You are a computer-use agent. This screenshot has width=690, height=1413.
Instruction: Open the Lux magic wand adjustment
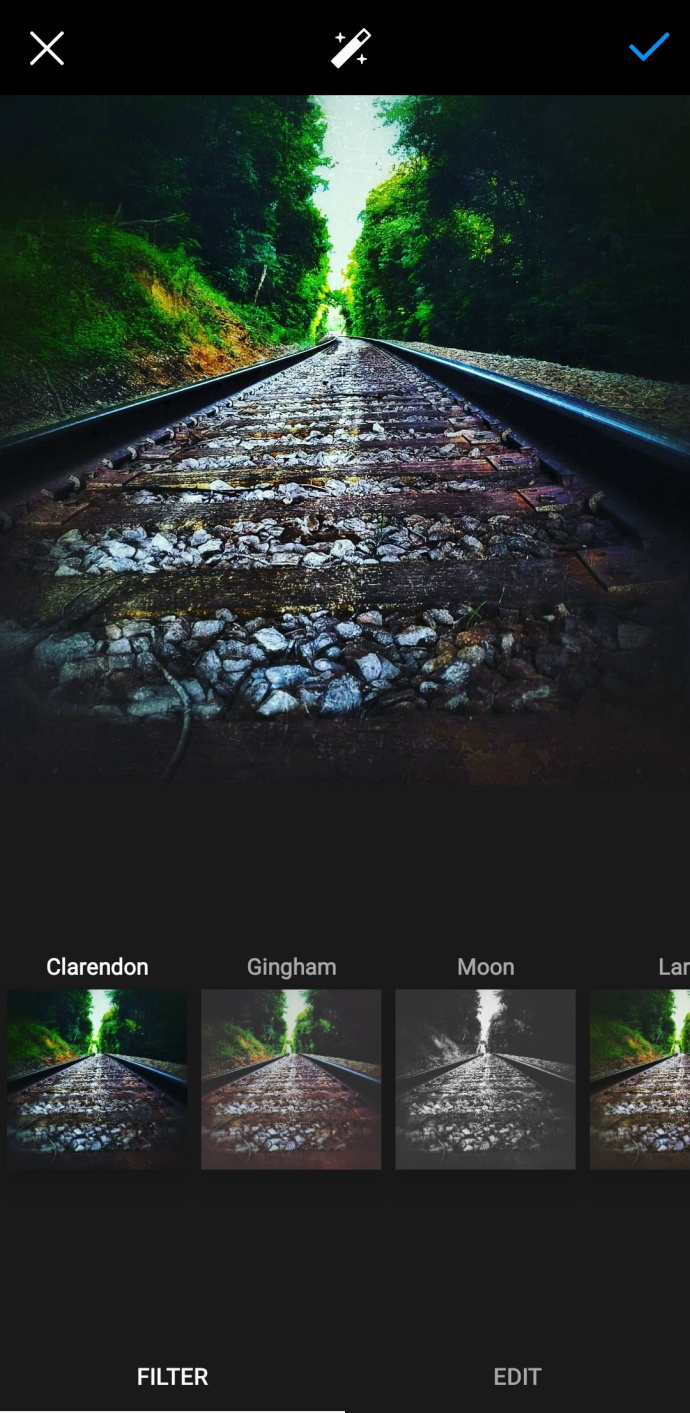(x=351, y=48)
